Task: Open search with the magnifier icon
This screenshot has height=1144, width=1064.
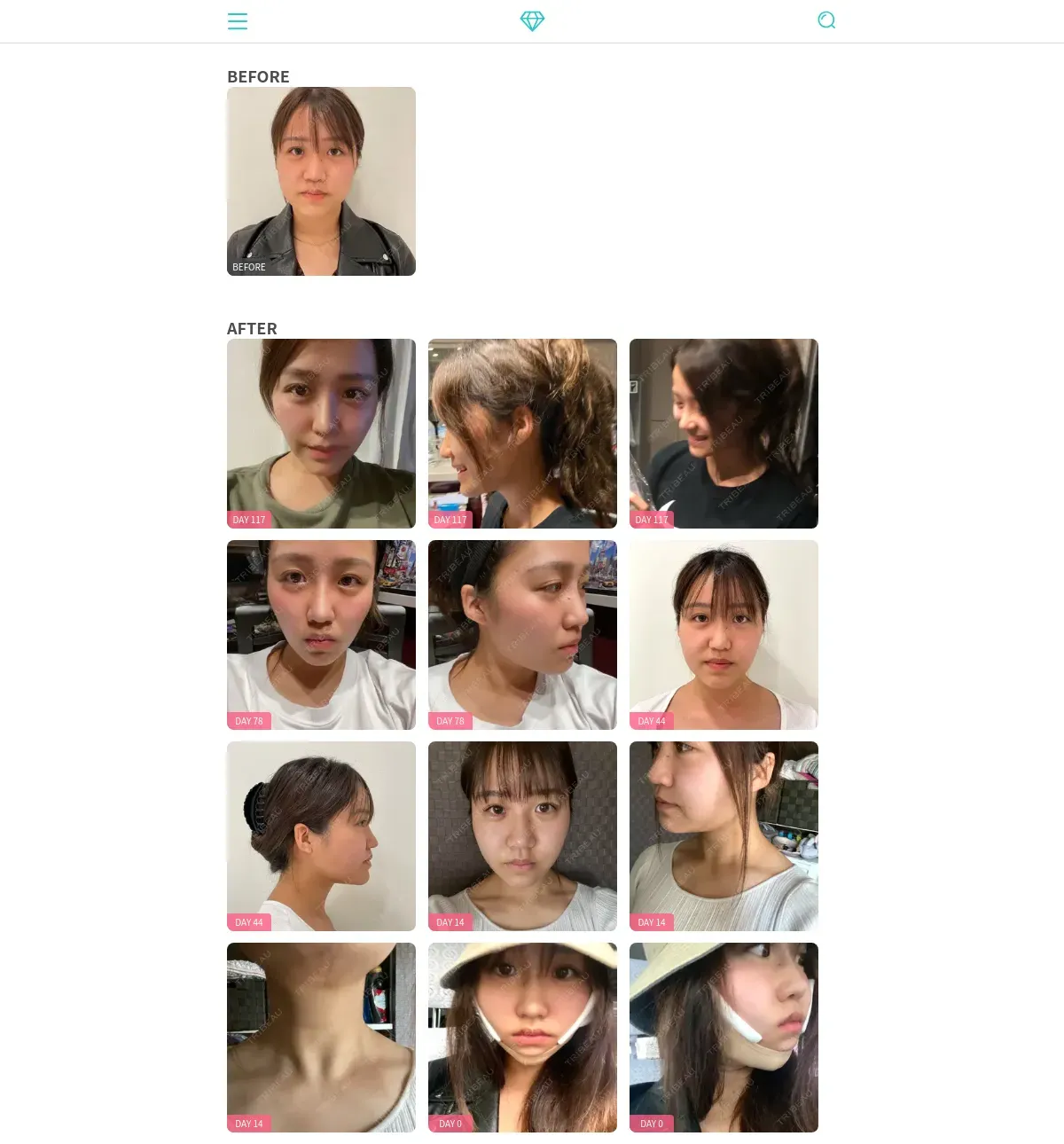Action: pyautogui.click(x=826, y=20)
